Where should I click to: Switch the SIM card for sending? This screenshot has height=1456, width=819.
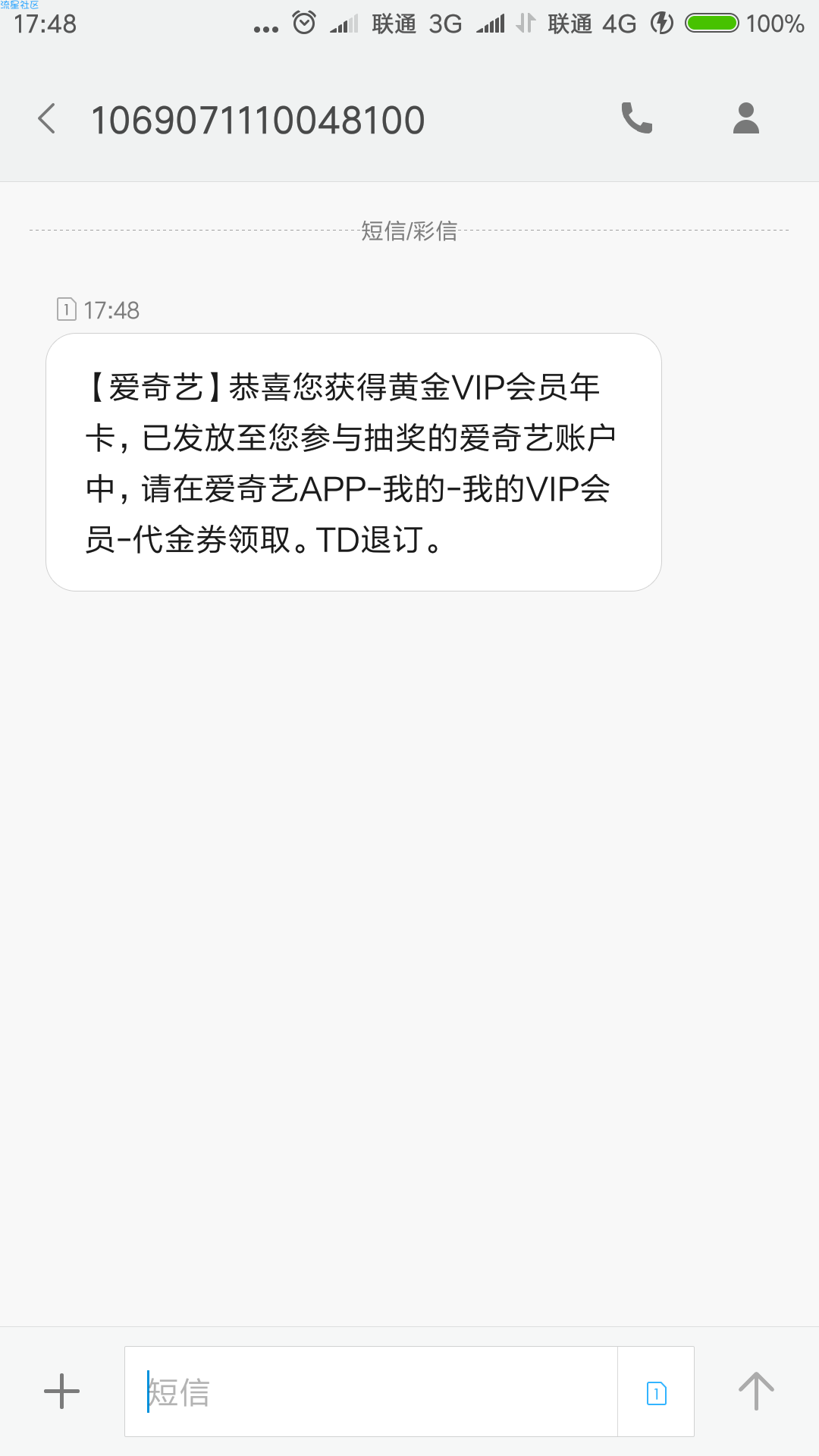pyautogui.click(x=656, y=1392)
